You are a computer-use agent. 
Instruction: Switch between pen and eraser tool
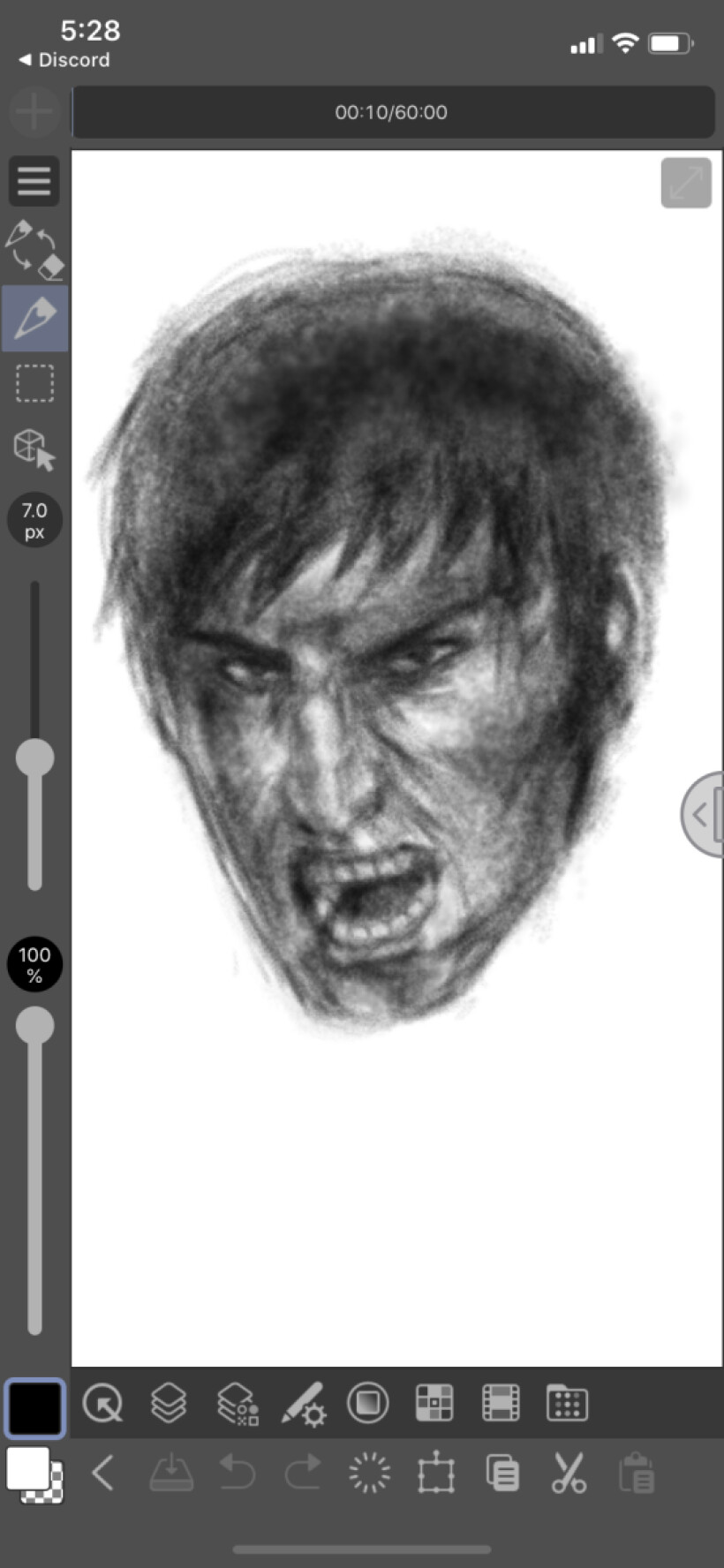coord(34,248)
